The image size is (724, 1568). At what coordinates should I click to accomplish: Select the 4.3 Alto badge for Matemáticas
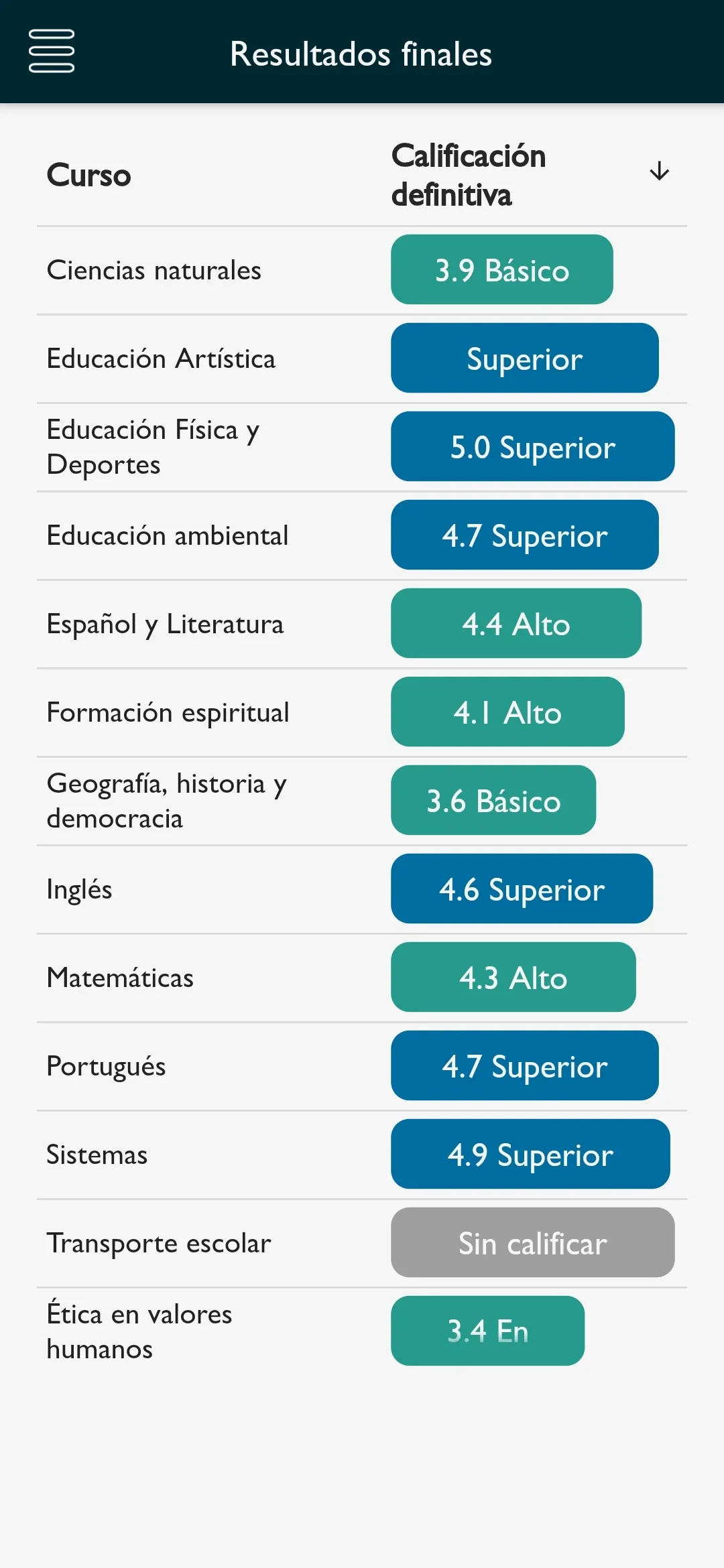(x=513, y=978)
